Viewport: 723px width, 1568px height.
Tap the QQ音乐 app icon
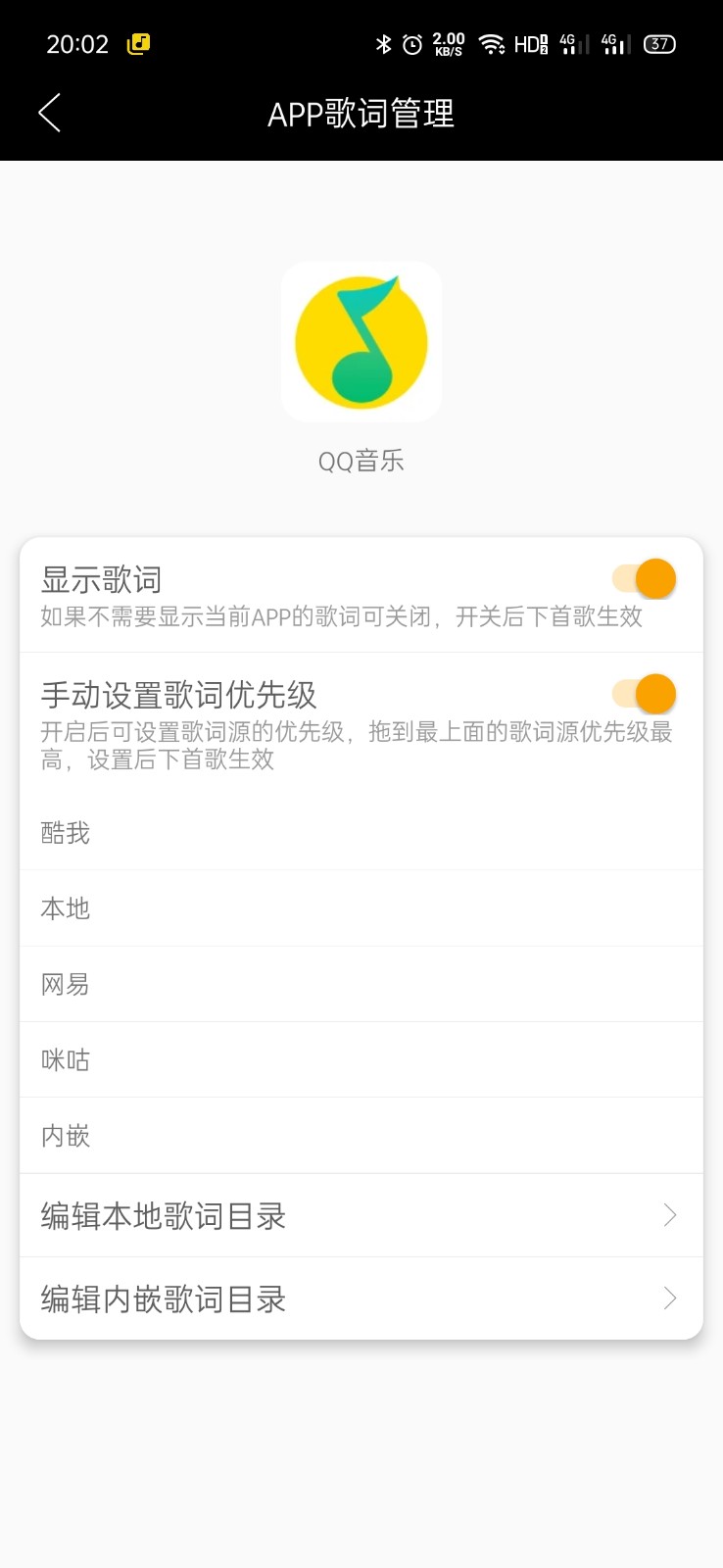(361, 341)
